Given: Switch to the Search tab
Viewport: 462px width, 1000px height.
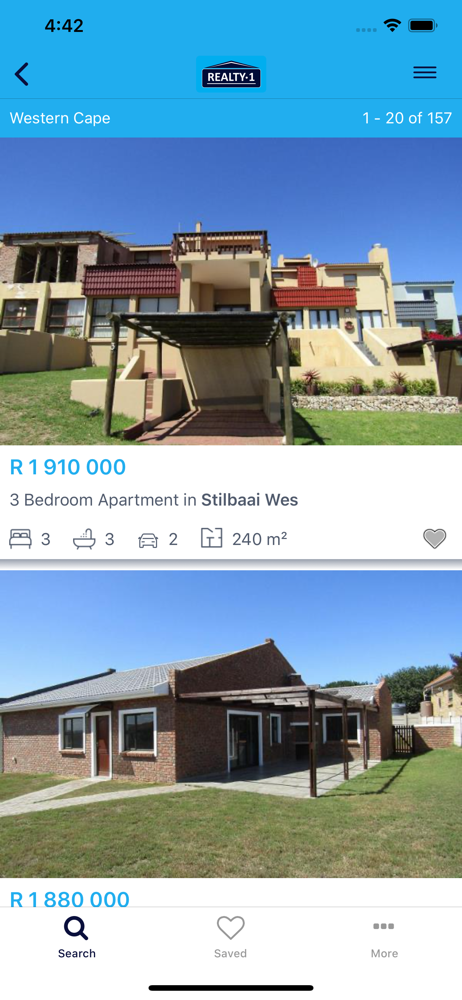Looking at the screenshot, I should [x=77, y=937].
